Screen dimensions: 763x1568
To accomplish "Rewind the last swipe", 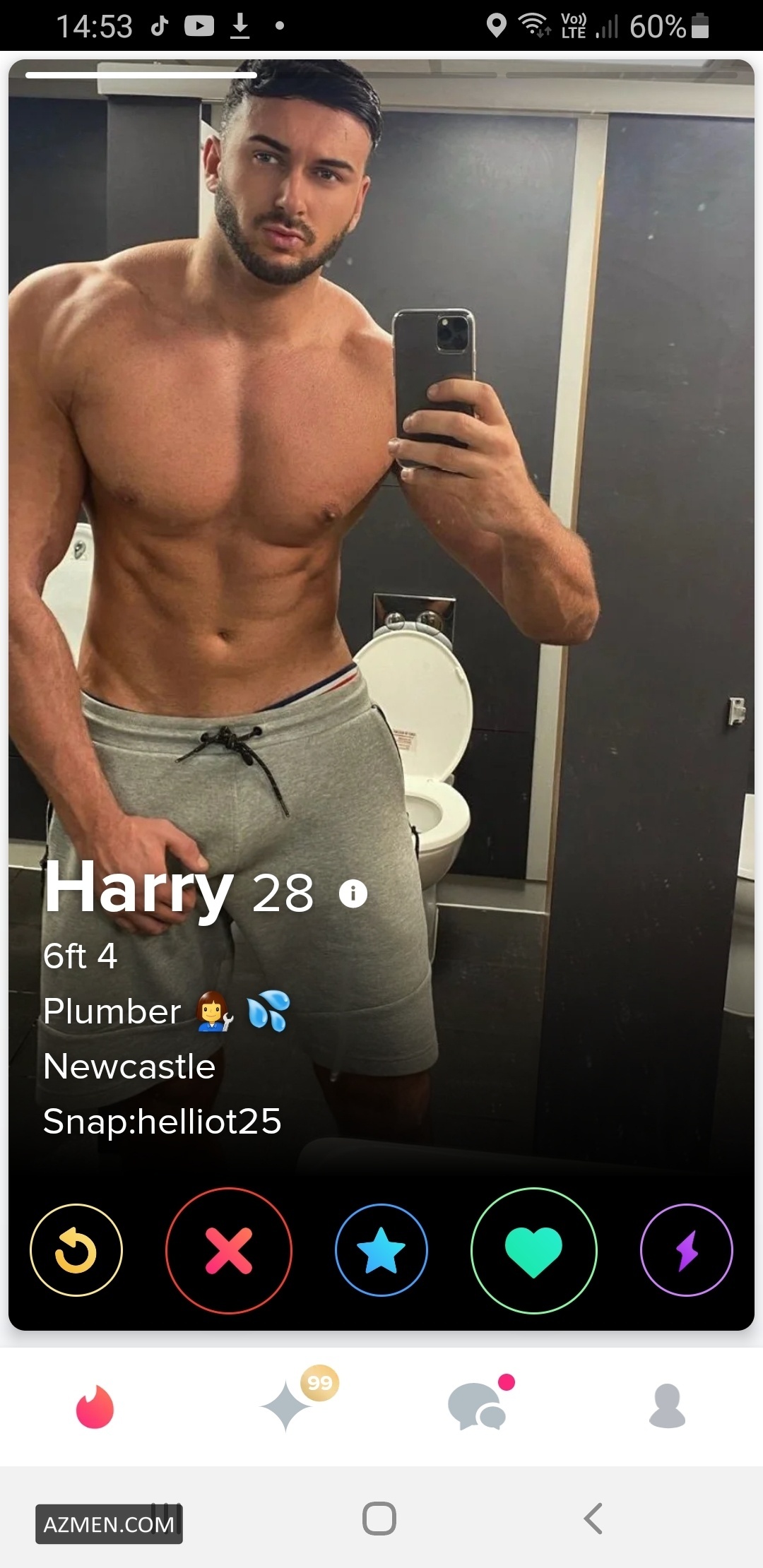I will click(76, 1250).
